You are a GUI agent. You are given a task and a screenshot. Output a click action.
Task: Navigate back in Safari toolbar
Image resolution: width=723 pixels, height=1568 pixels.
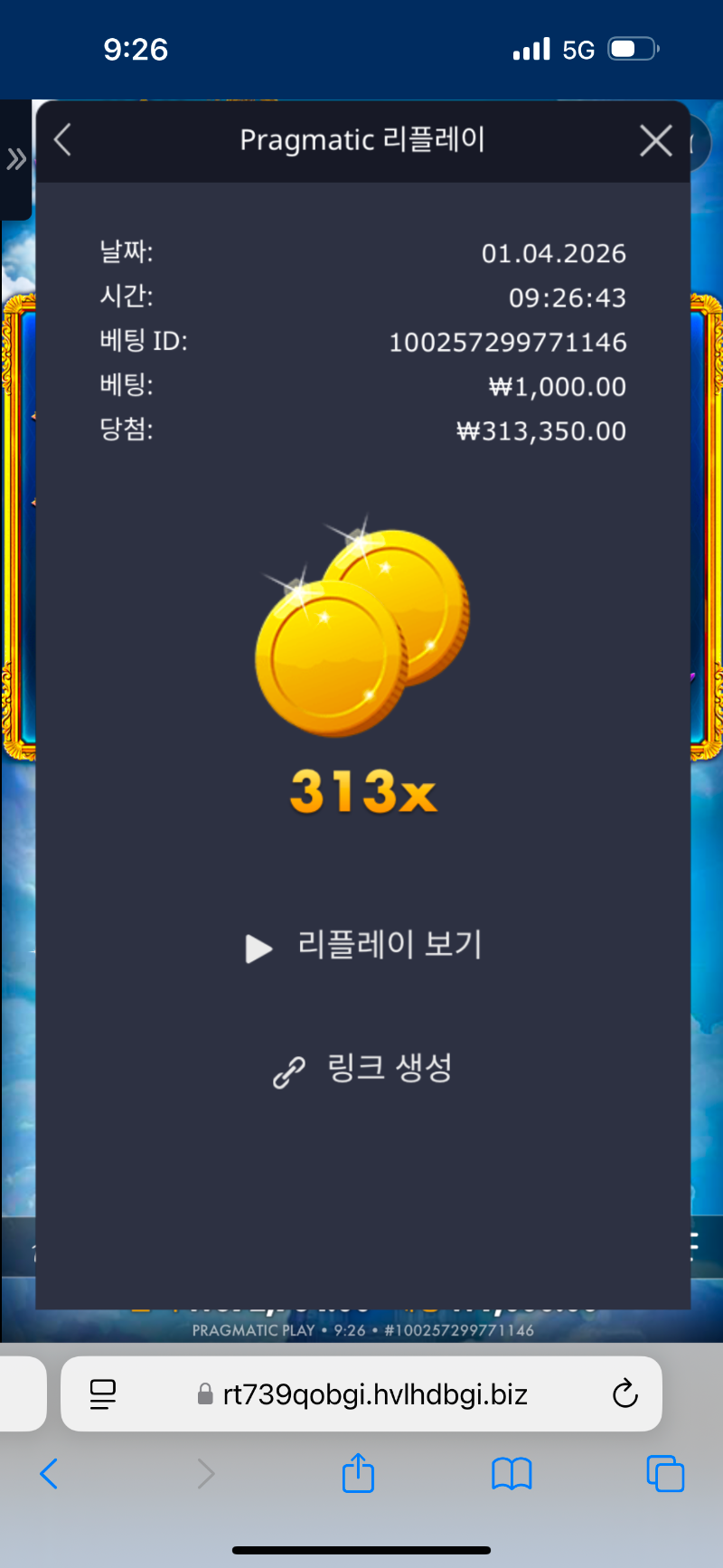[x=50, y=1474]
